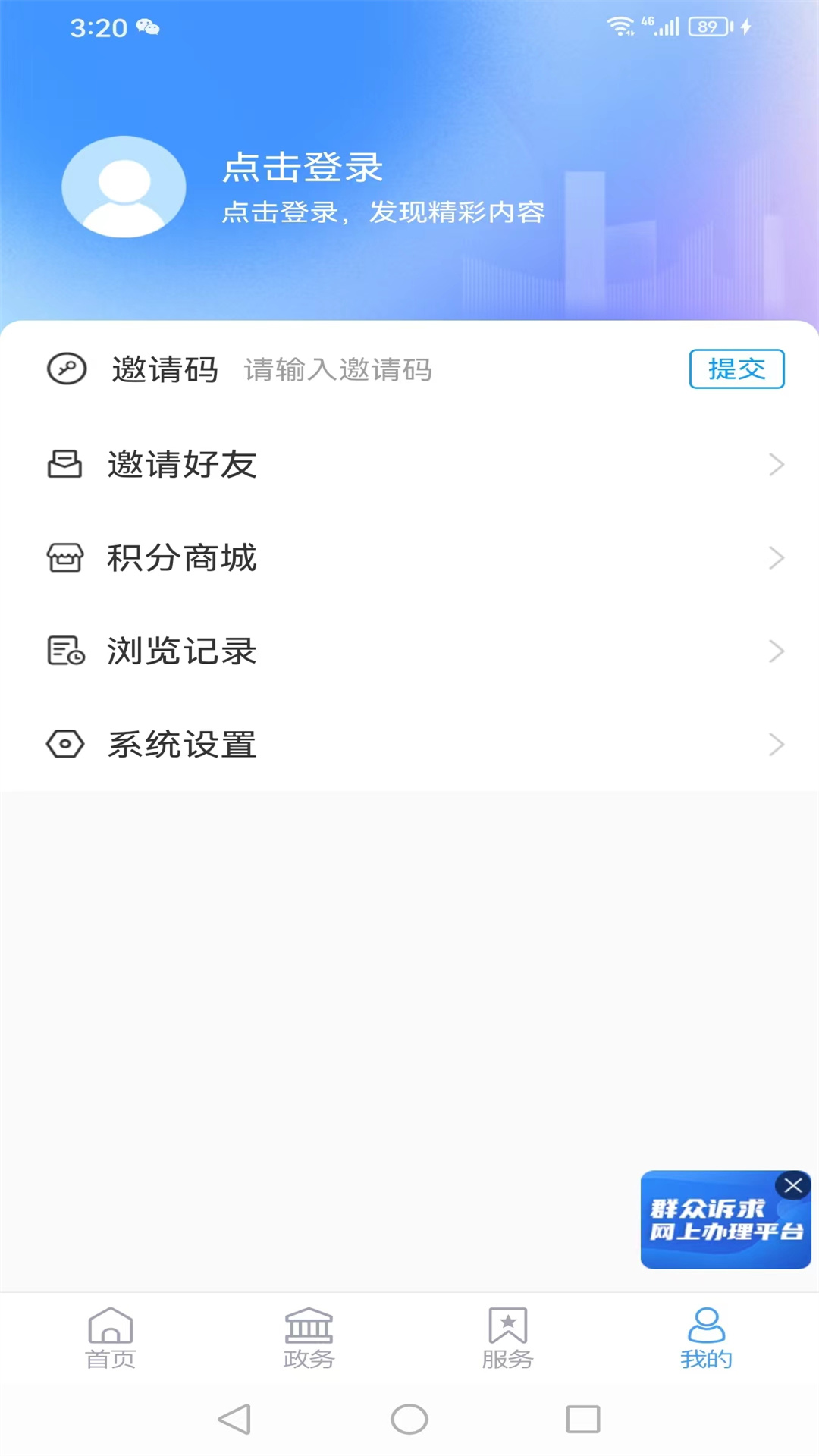819x1456 pixels.
Task: Select the 我的 tab
Action: 706,1338
